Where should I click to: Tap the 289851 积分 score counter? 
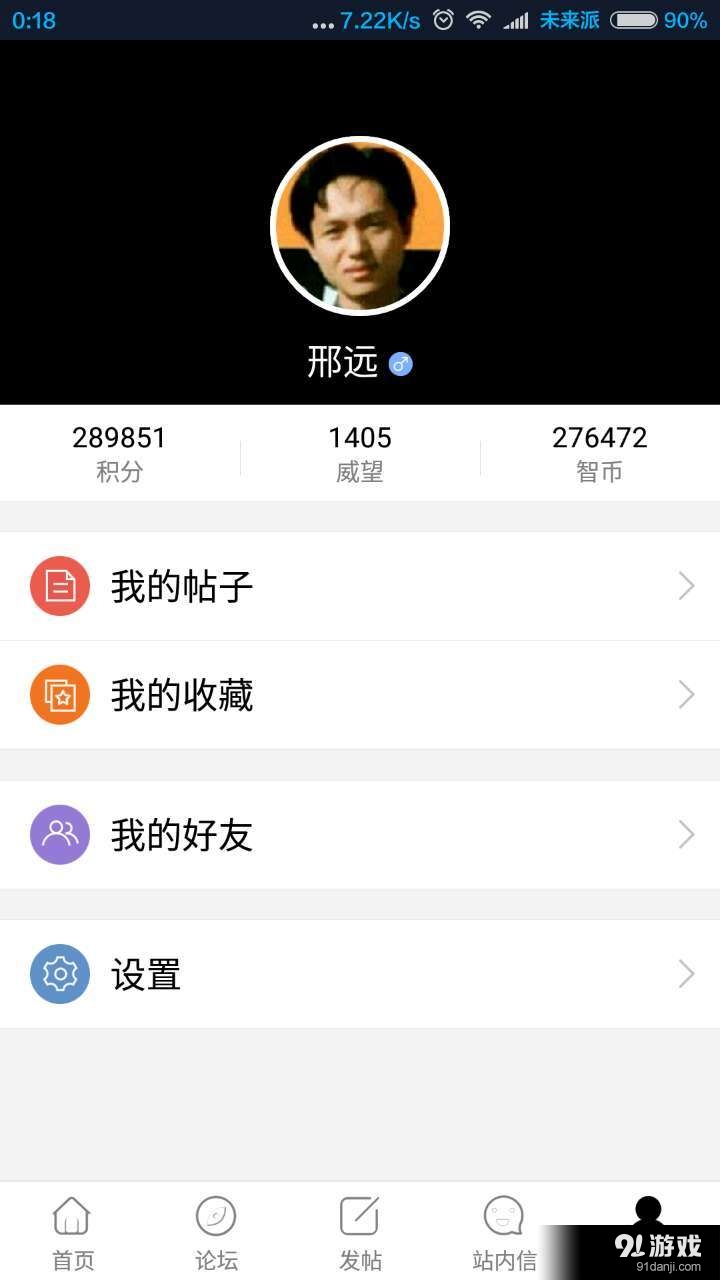pos(120,452)
